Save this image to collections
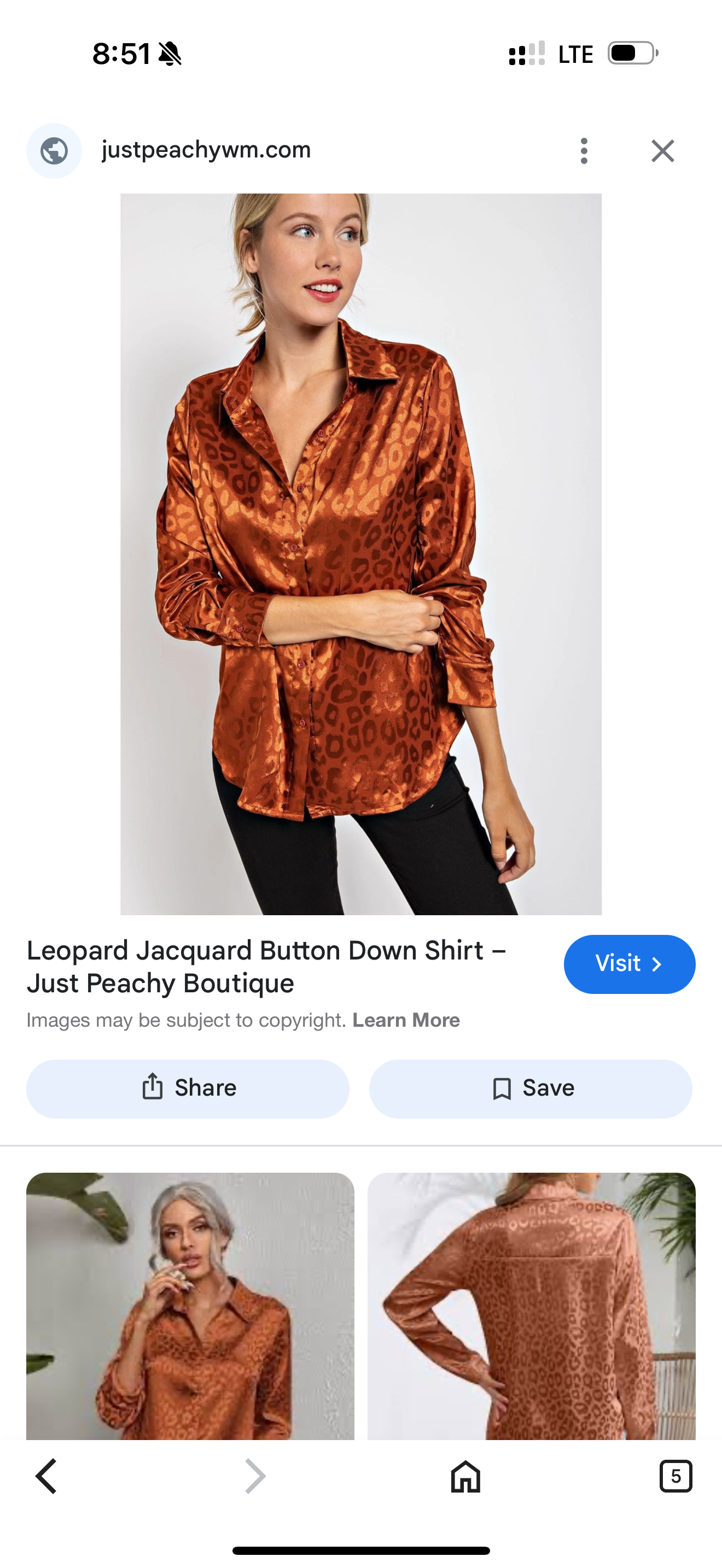The height and width of the screenshot is (1568, 722). [x=530, y=1089]
